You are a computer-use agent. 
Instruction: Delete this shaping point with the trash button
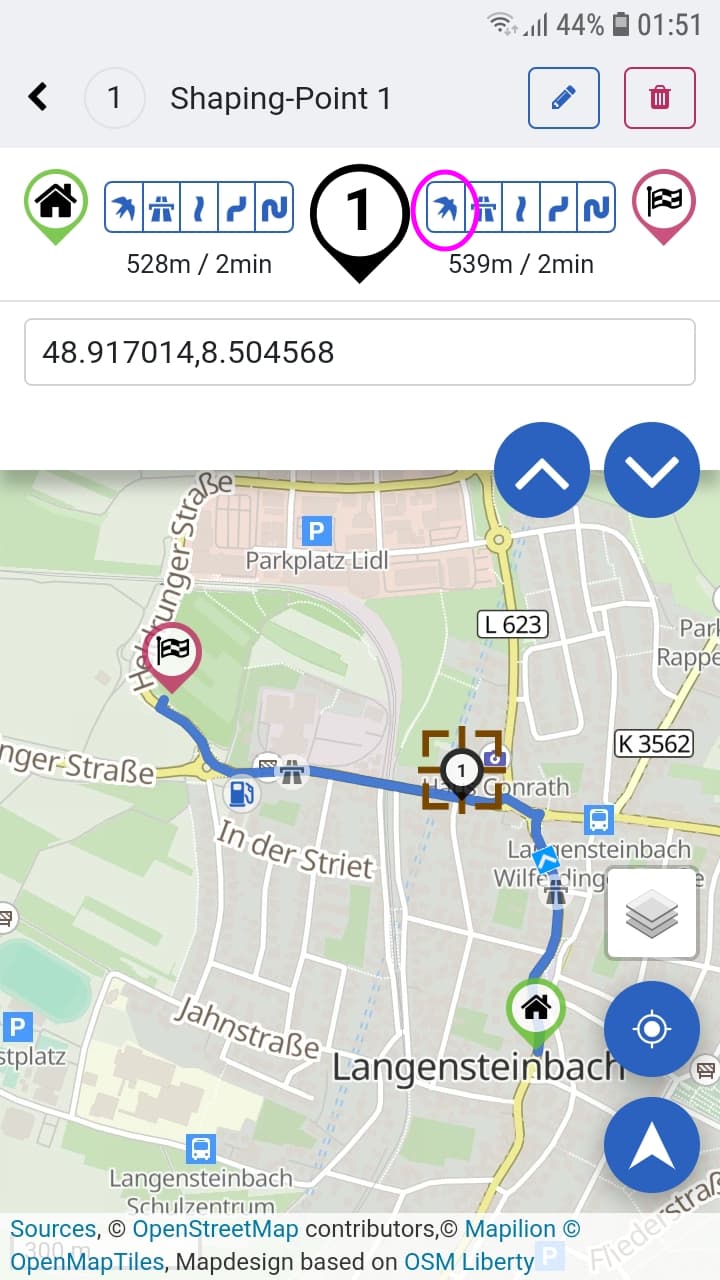pyautogui.click(x=659, y=98)
